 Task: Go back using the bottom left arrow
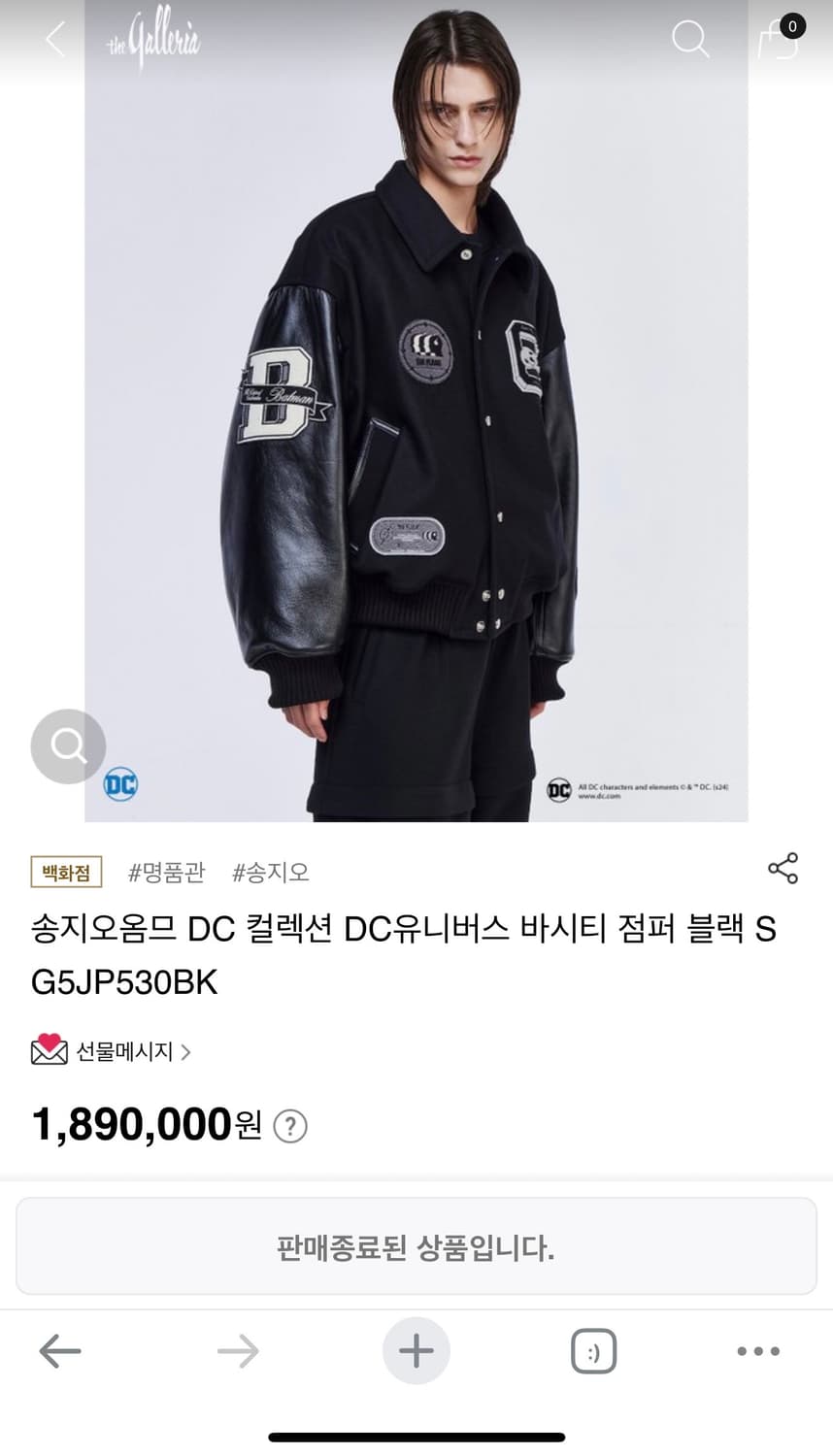click(x=60, y=1350)
